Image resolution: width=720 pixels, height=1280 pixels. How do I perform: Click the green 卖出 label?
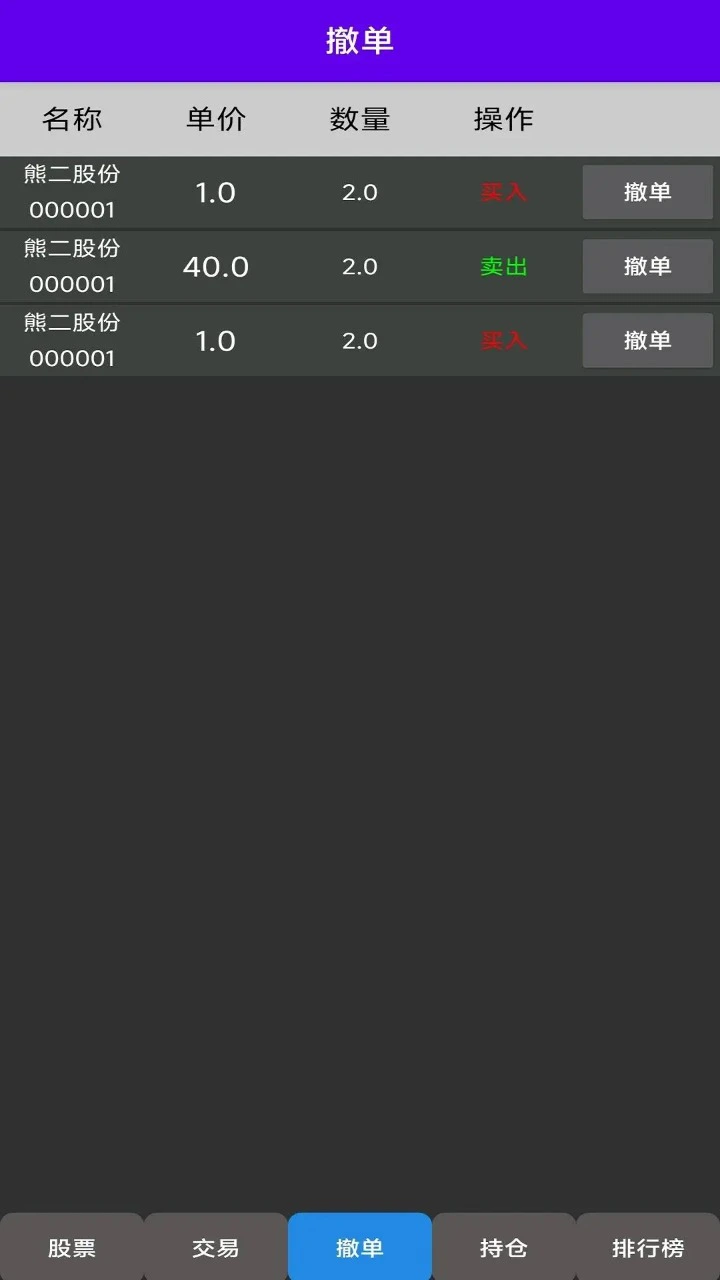pyautogui.click(x=503, y=266)
